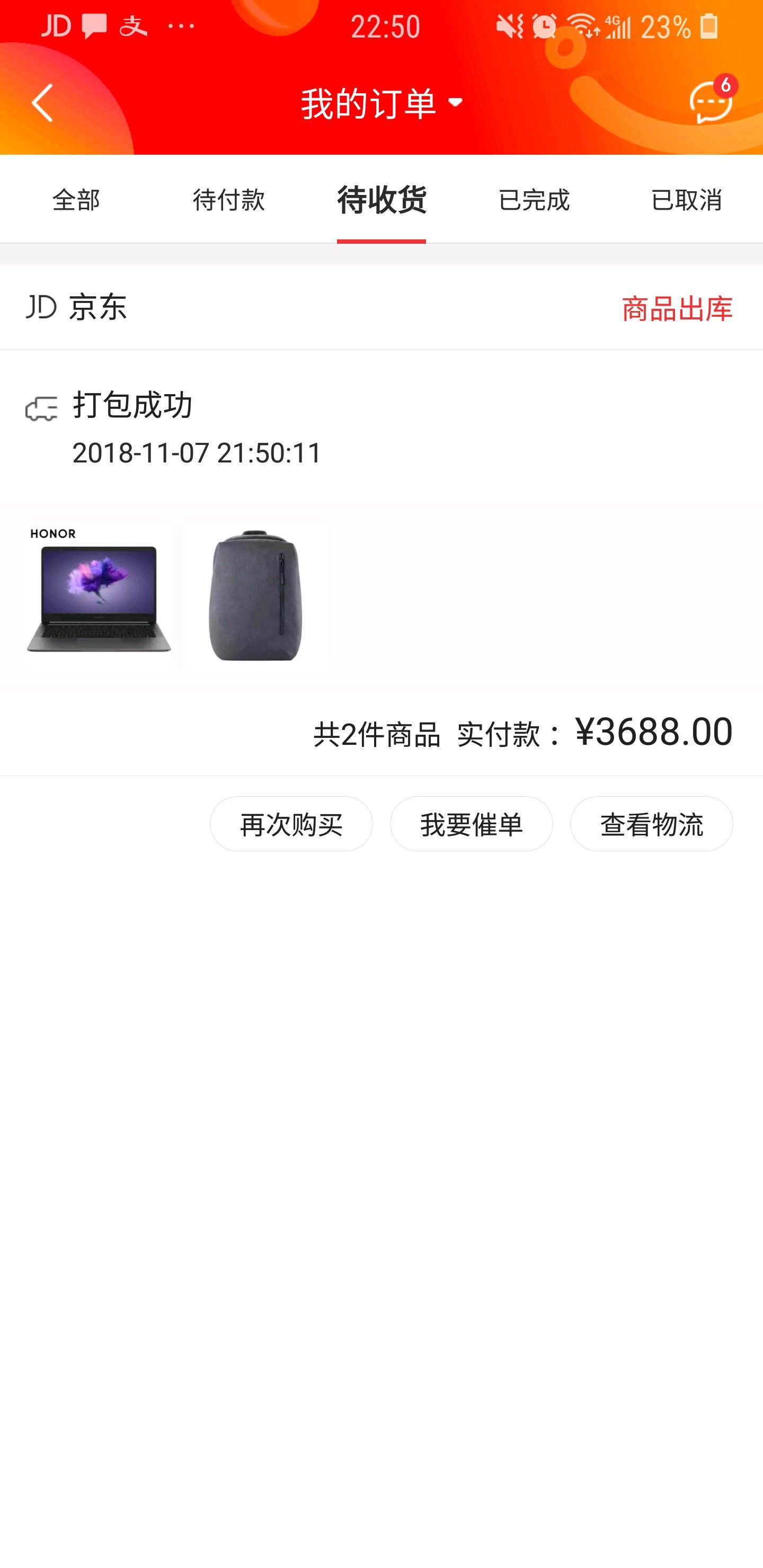763x1568 pixels.
Task: Open the gray backpack product image
Action: [256, 596]
